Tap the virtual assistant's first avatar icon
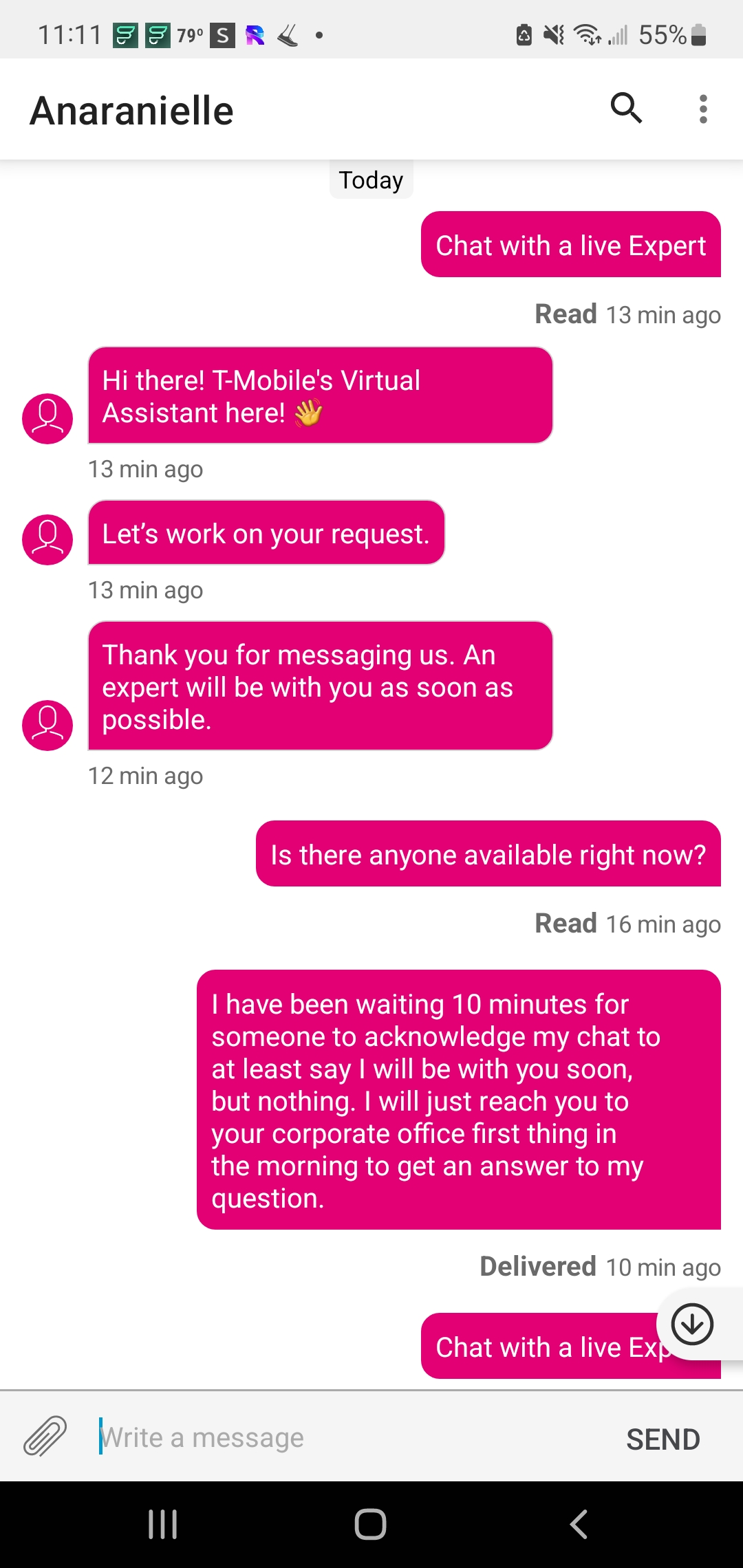 pyautogui.click(x=47, y=417)
